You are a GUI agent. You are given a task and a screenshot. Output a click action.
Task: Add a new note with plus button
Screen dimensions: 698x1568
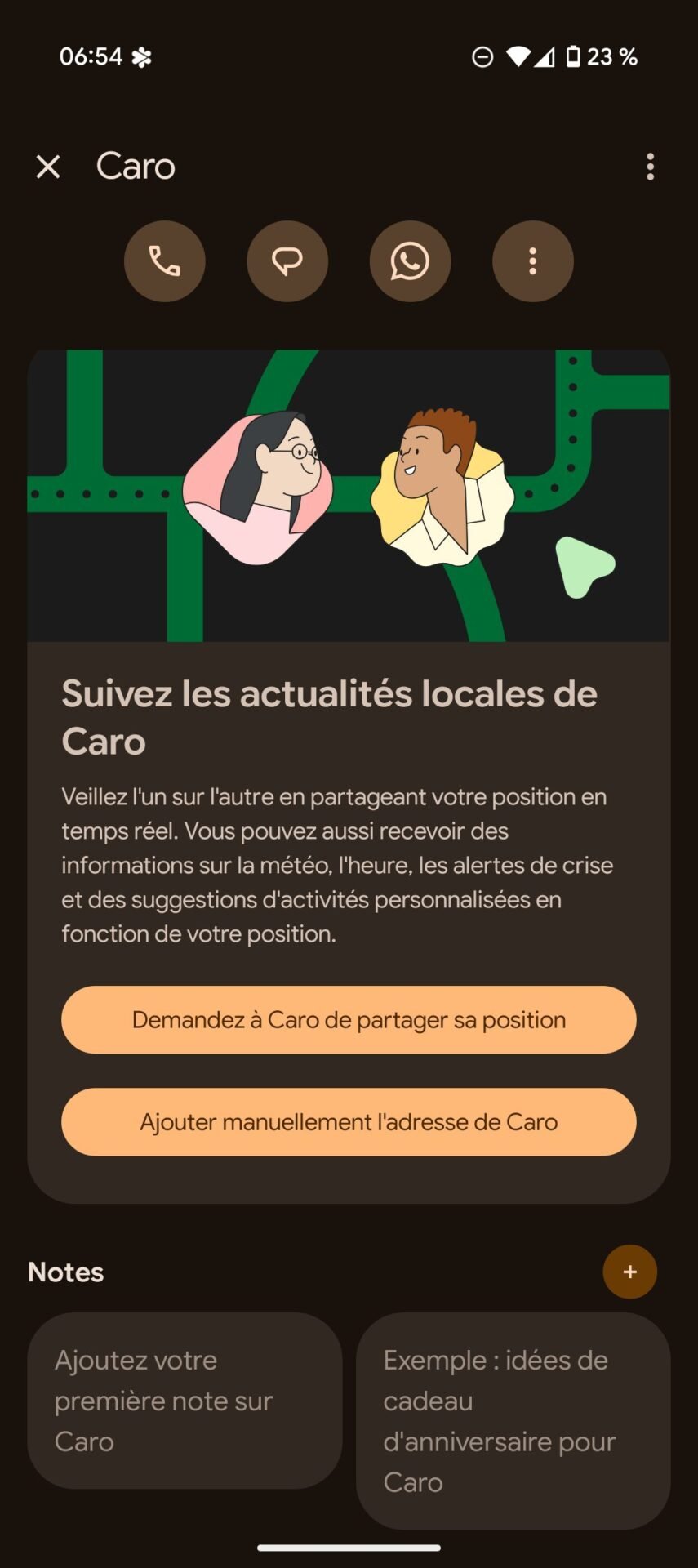tap(629, 1272)
